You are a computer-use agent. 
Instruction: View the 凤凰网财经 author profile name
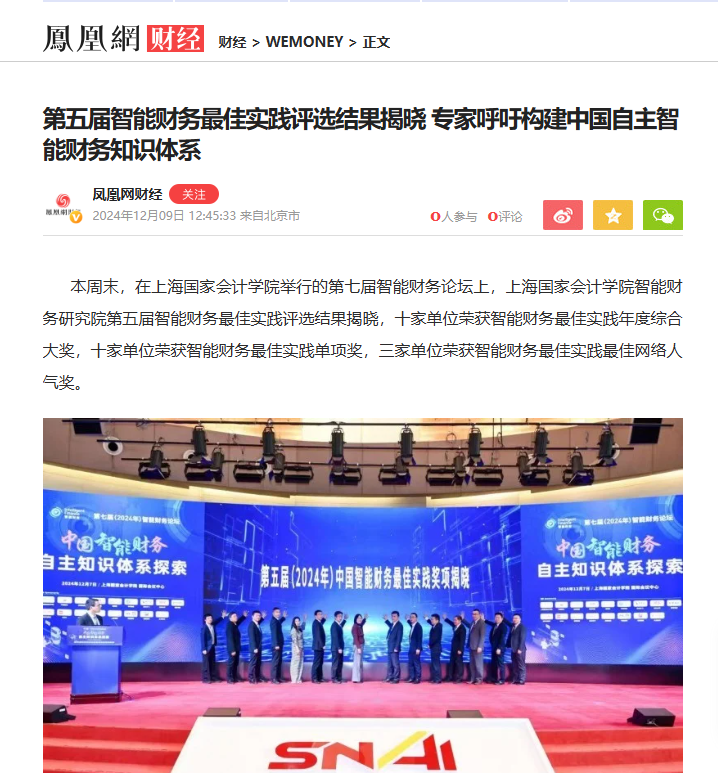coord(127,195)
